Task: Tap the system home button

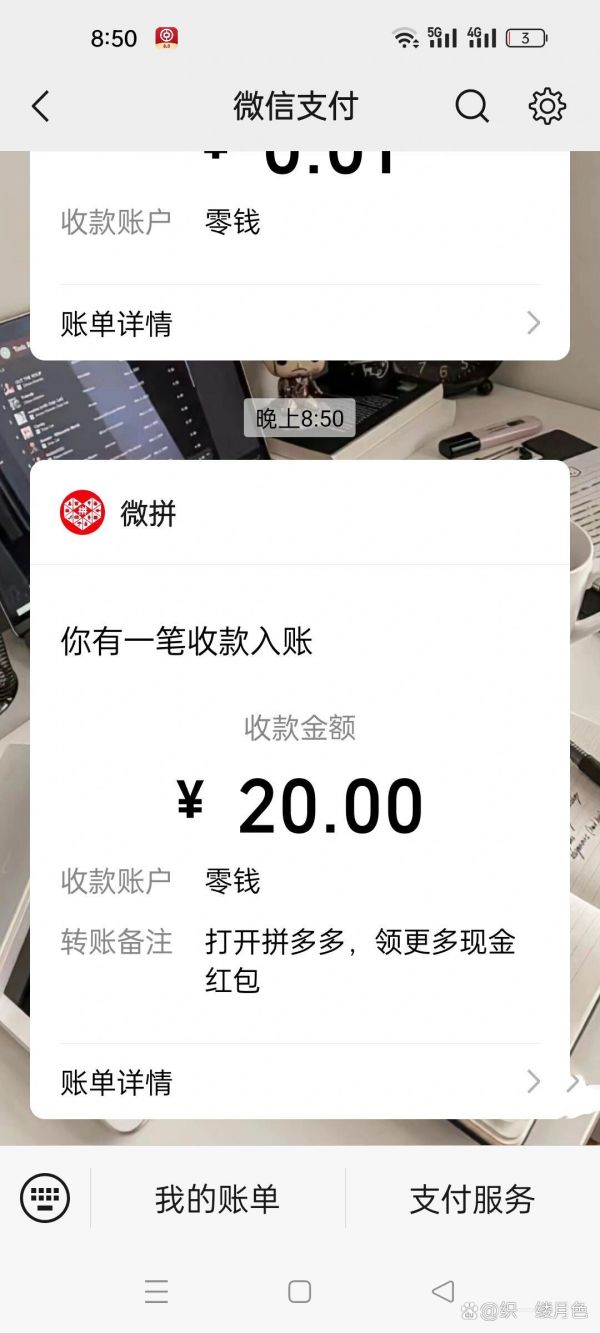Action: tap(299, 1291)
